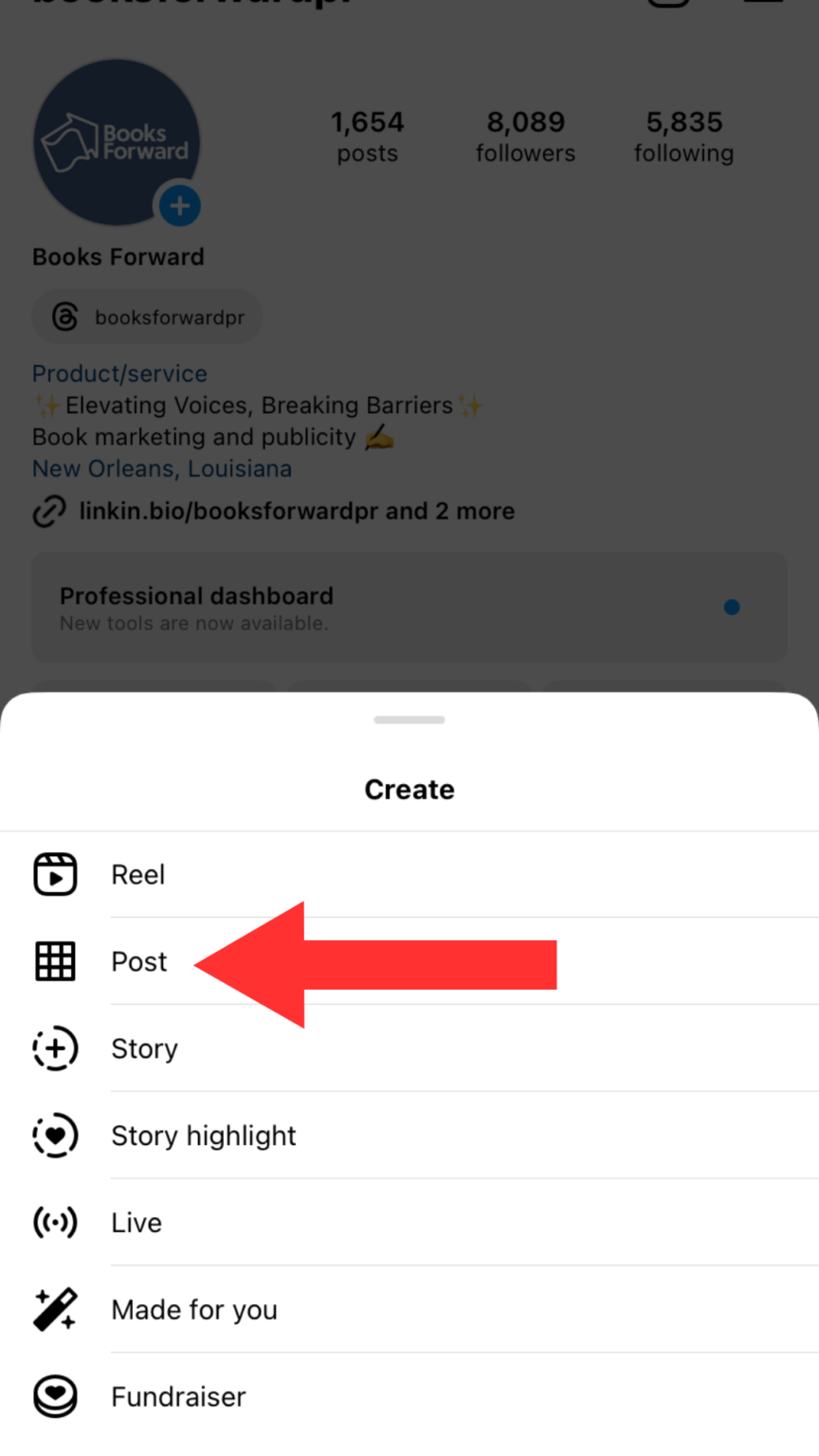
Task: Tap the Live broadcast icon
Action: (55, 1222)
